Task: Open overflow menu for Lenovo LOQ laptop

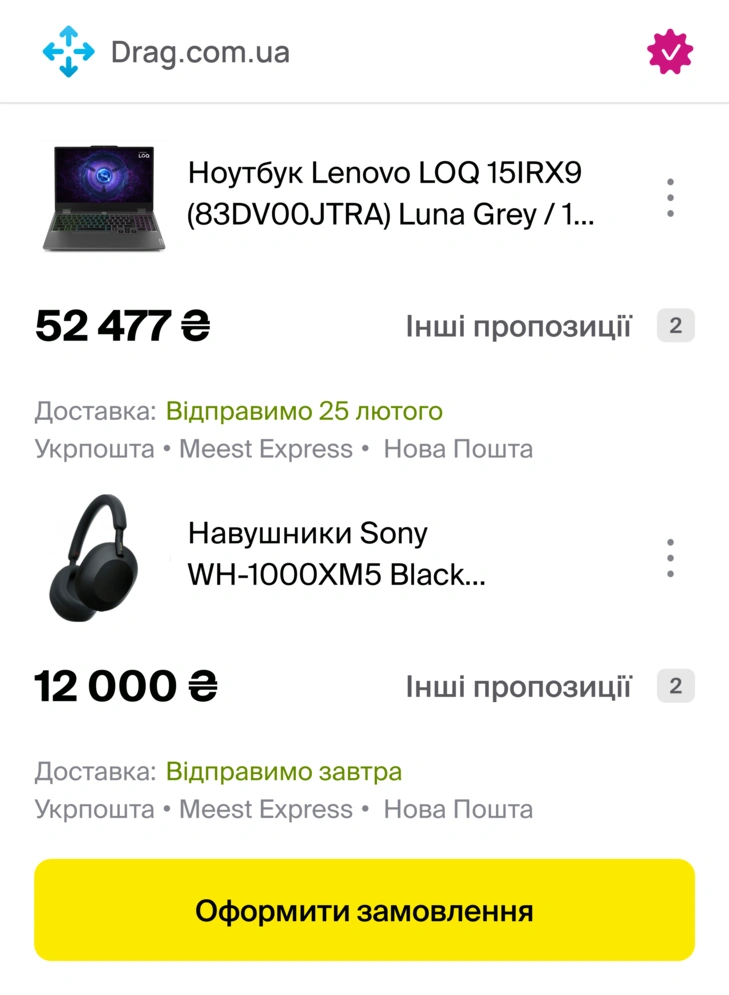Action: click(670, 198)
